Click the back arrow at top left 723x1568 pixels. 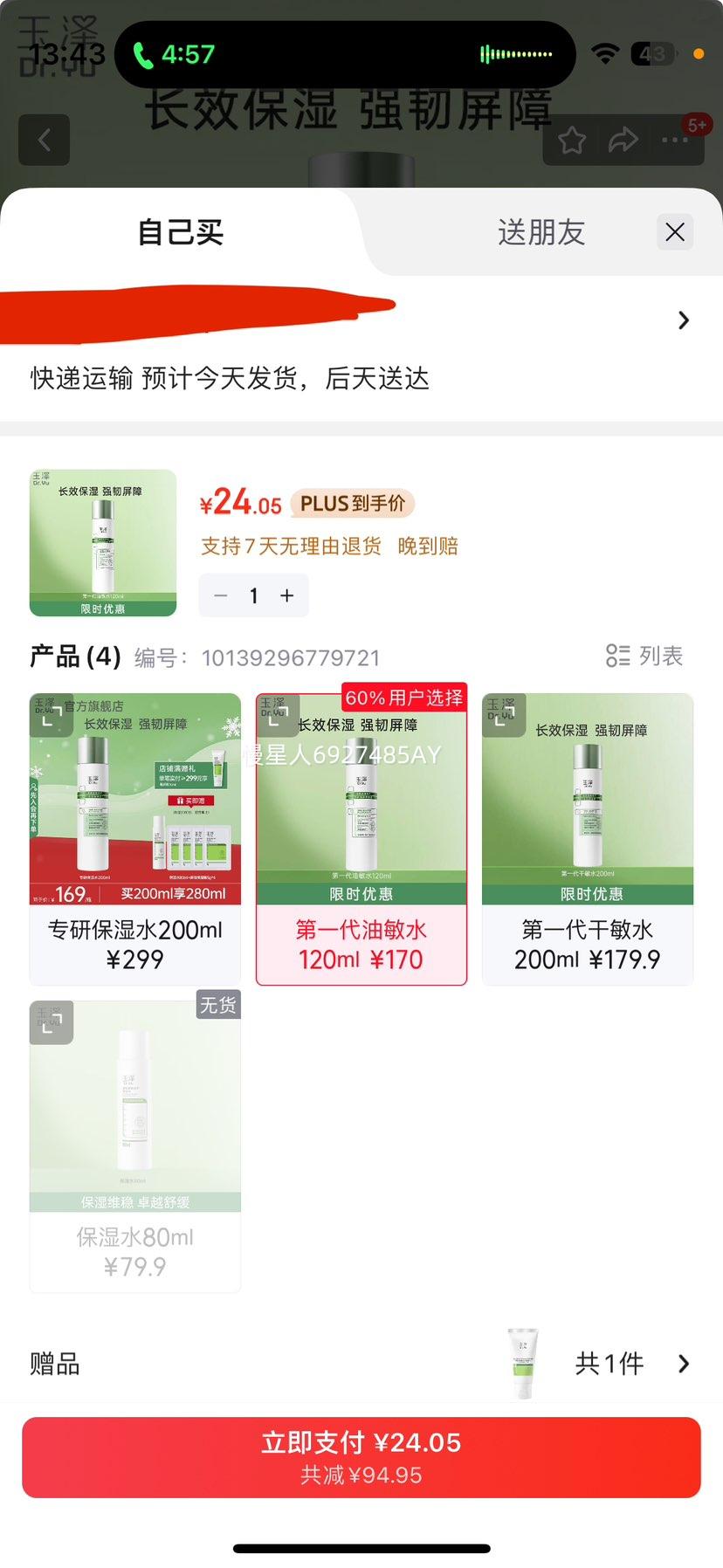coord(44,140)
